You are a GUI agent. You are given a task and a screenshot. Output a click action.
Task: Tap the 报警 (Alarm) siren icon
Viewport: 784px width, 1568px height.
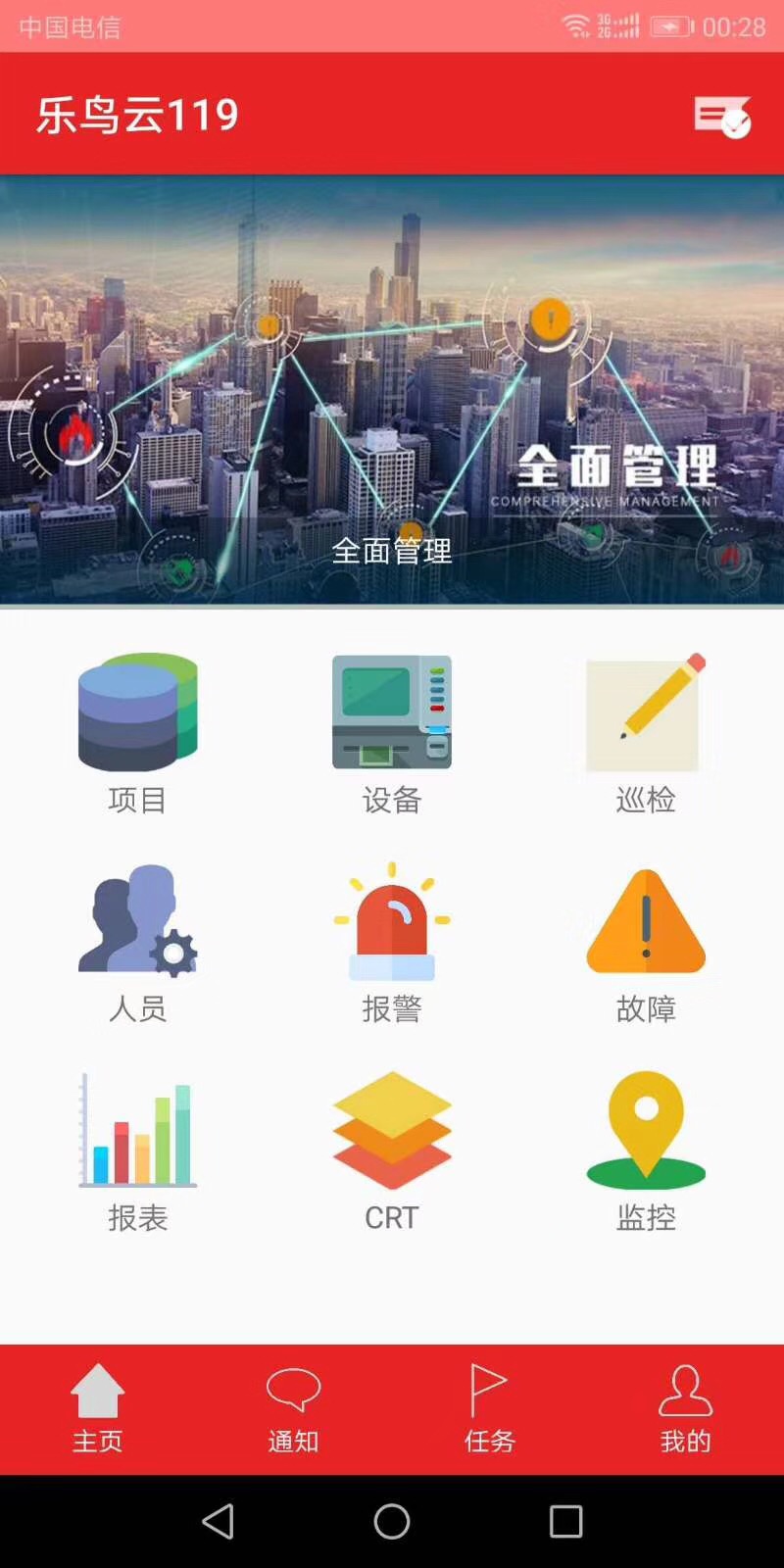point(392,921)
